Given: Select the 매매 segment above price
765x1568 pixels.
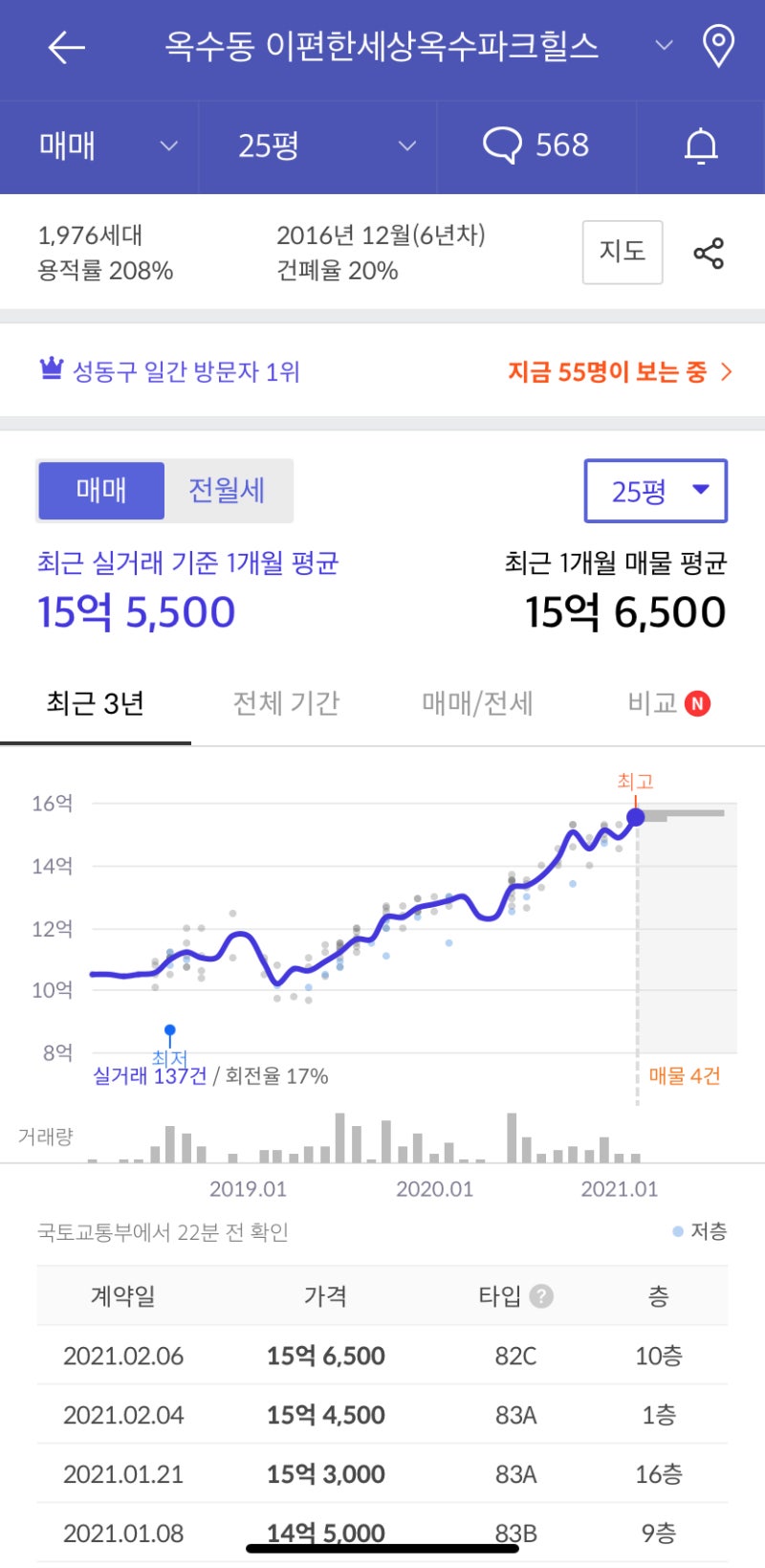Looking at the screenshot, I should (101, 491).
